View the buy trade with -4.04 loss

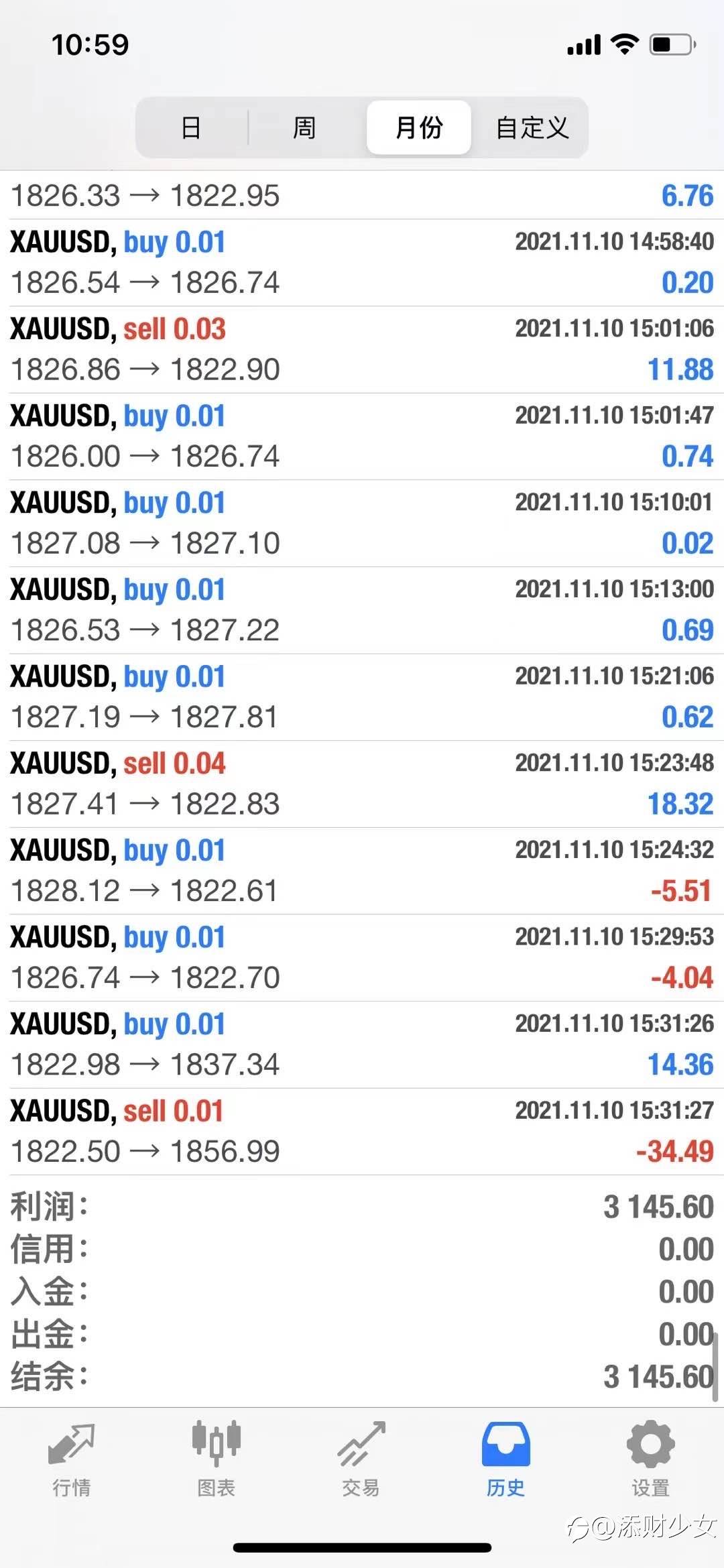pos(362,958)
